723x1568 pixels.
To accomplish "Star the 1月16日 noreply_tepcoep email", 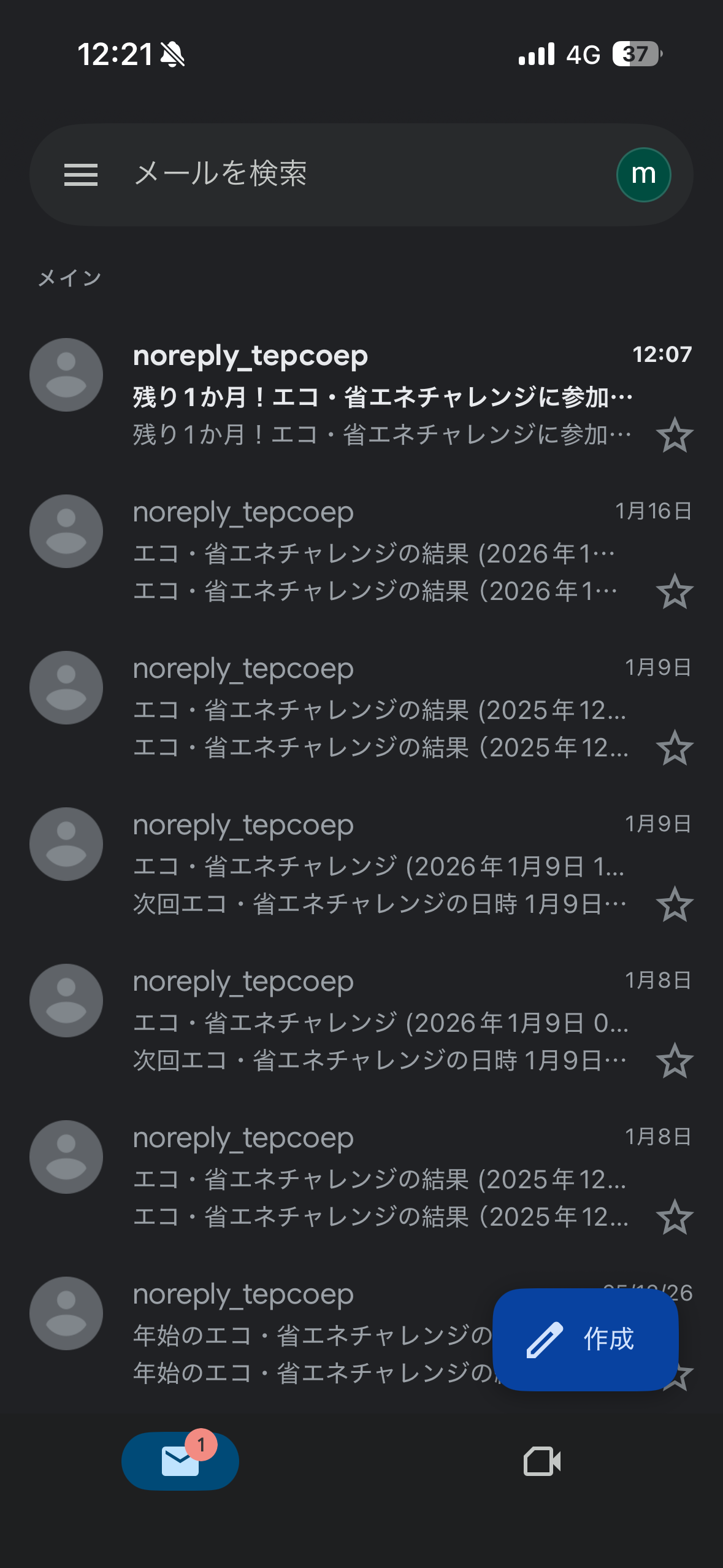I will click(675, 592).
